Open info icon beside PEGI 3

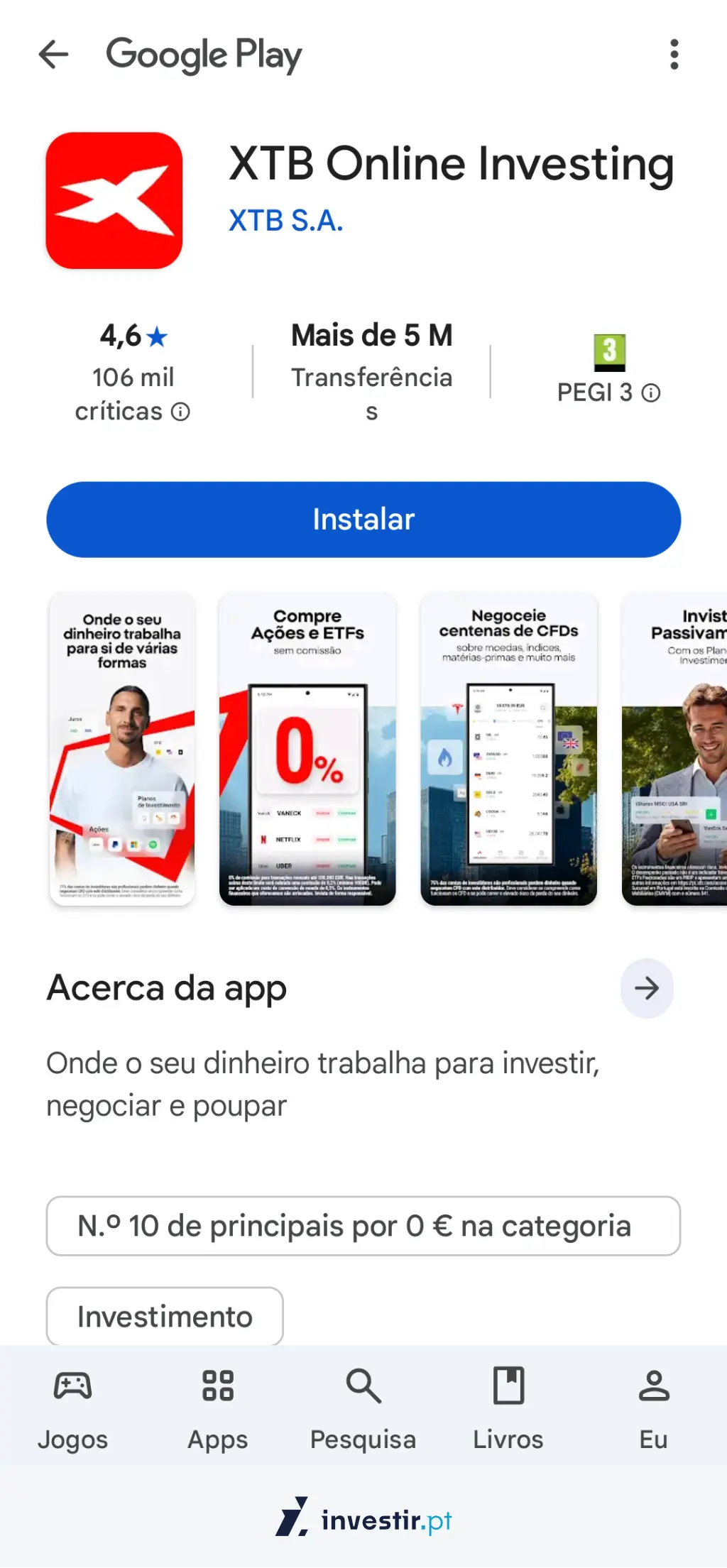coord(650,393)
